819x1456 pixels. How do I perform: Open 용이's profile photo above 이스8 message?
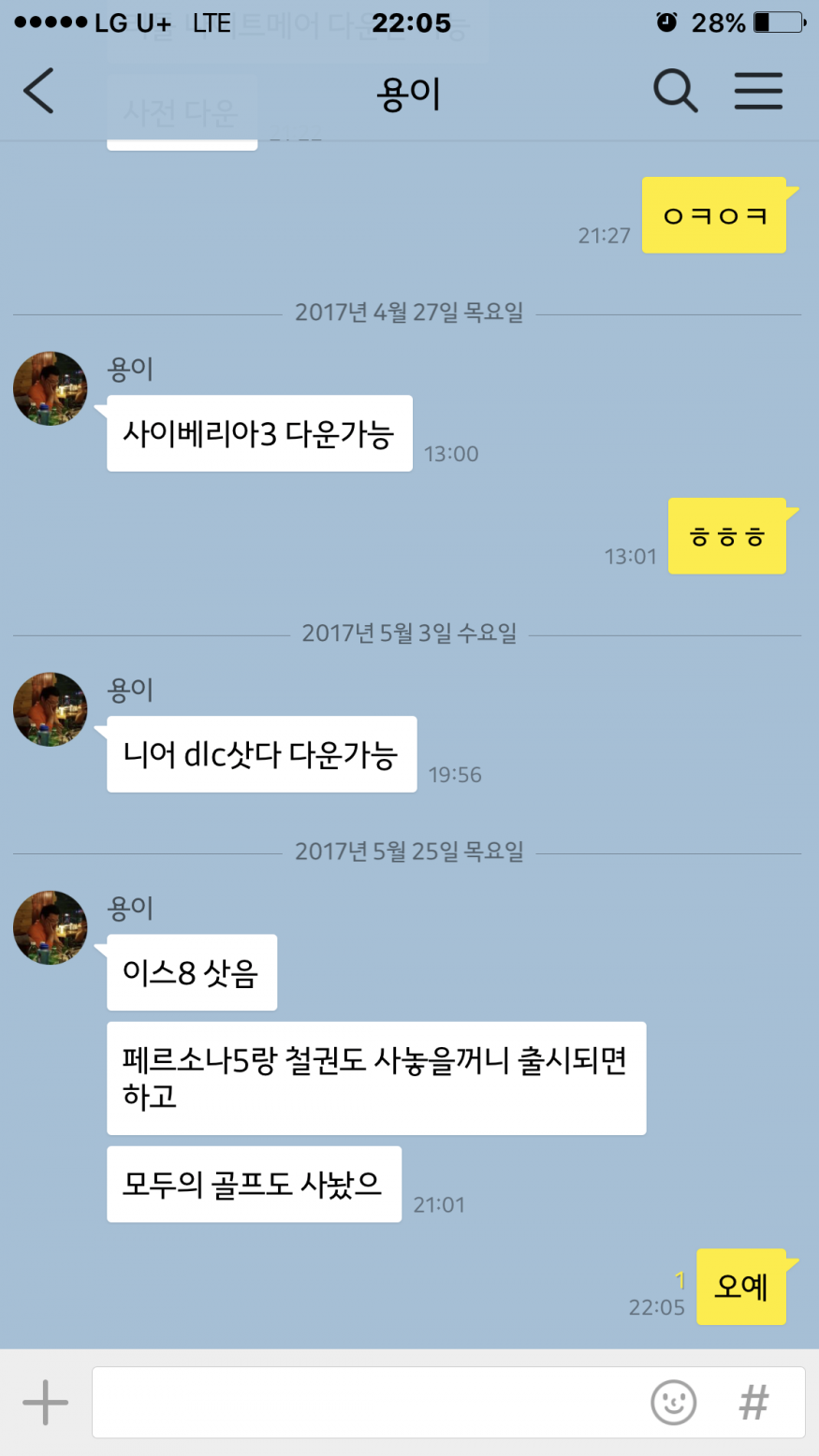51,927
